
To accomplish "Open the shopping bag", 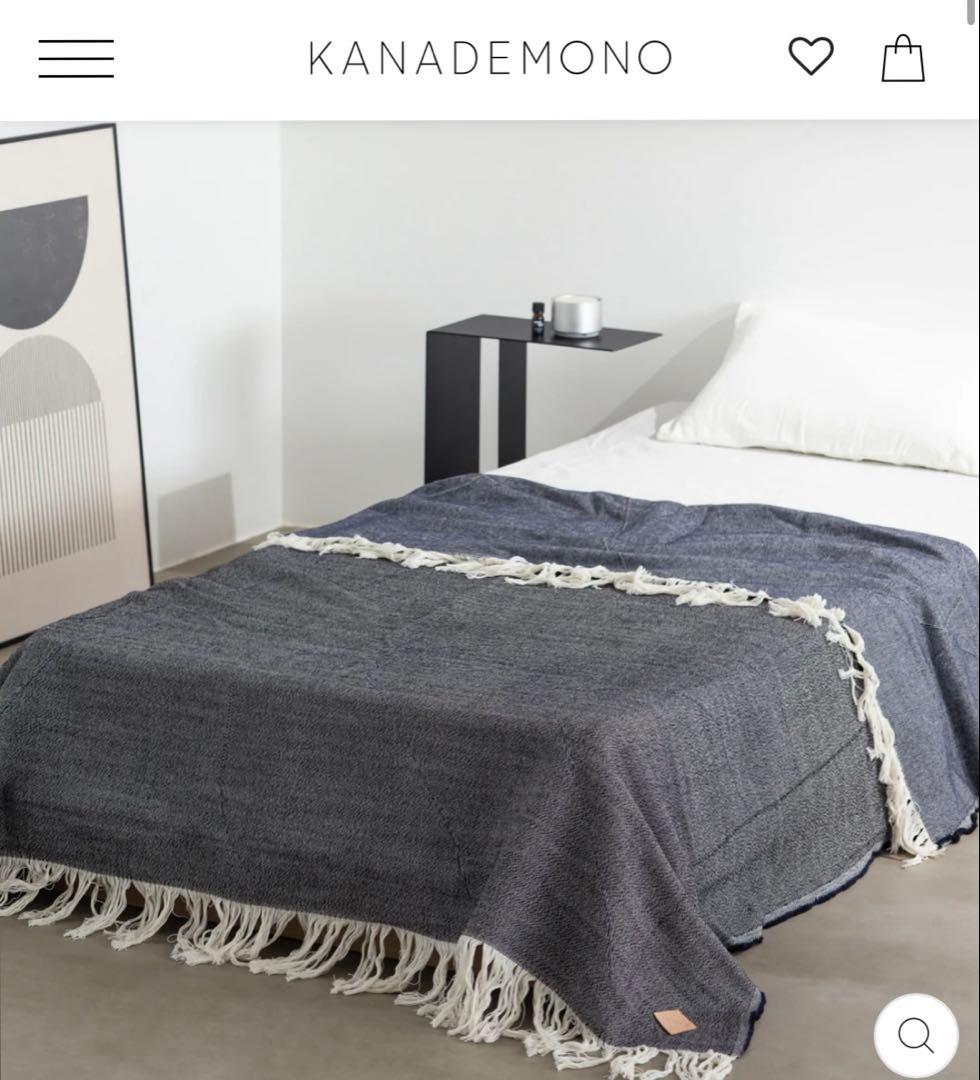I will tap(902, 58).
